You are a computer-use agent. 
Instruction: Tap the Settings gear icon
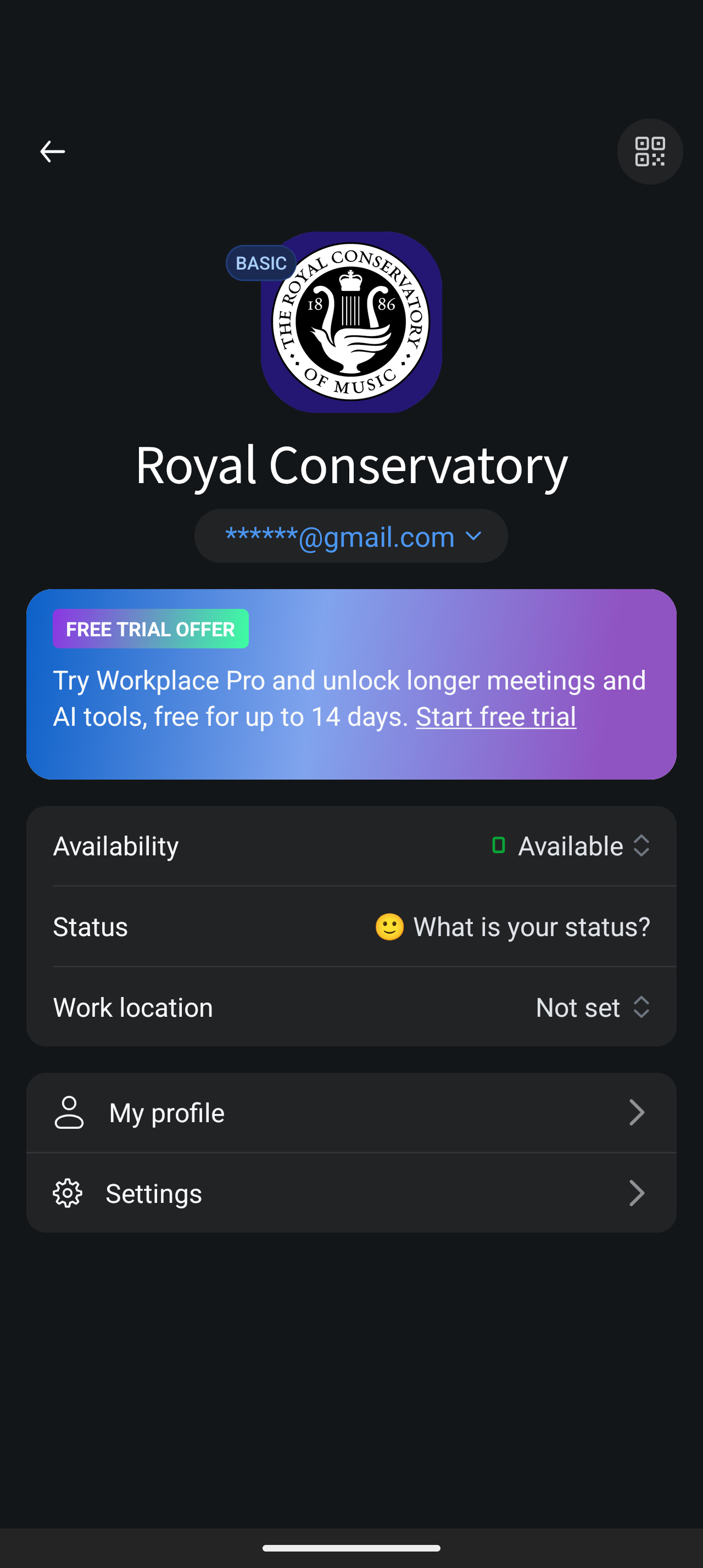click(69, 1193)
